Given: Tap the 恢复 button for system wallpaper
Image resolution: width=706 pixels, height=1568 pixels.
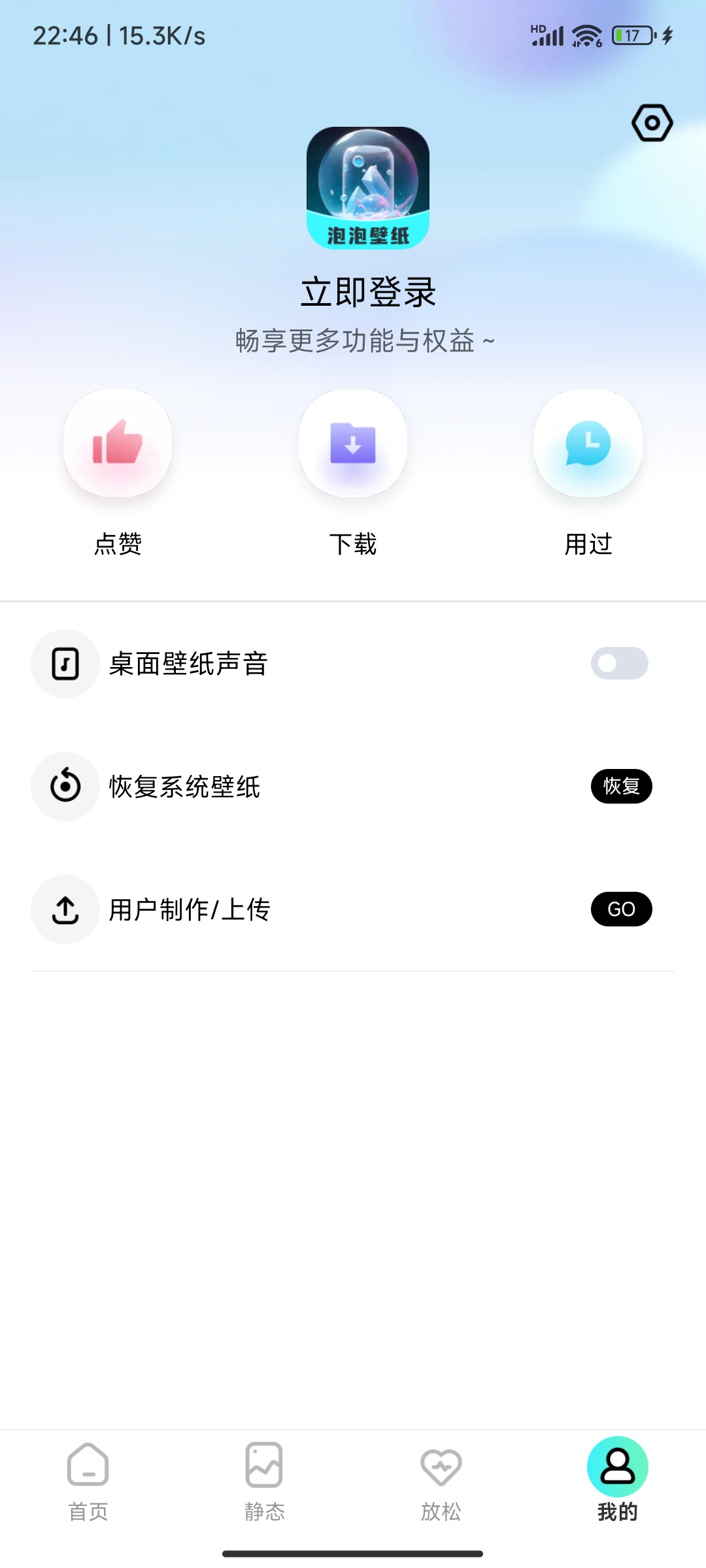Looking at the screenshot, I should click(621, 786).
